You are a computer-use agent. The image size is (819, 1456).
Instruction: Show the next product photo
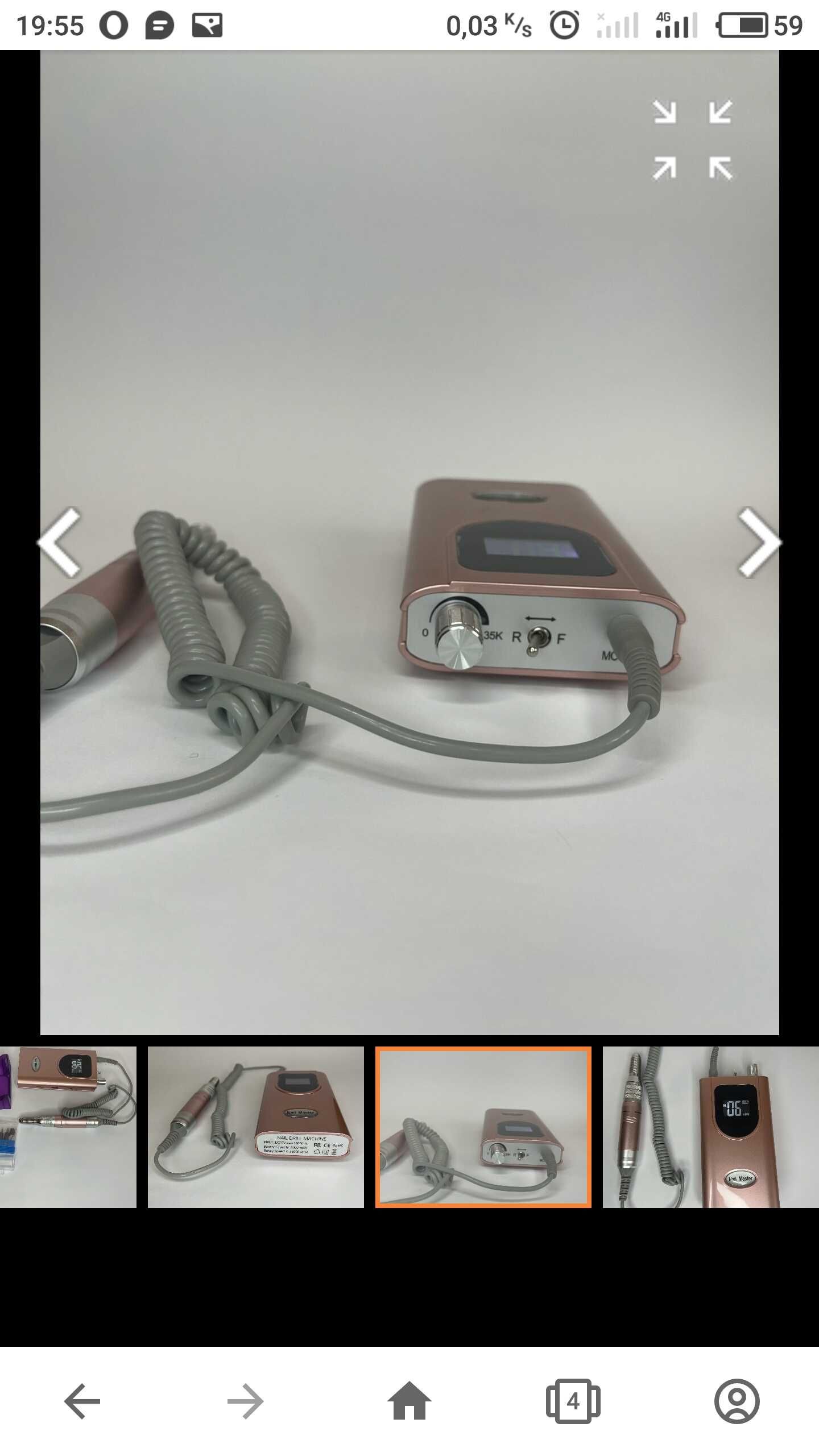(759, 542)
